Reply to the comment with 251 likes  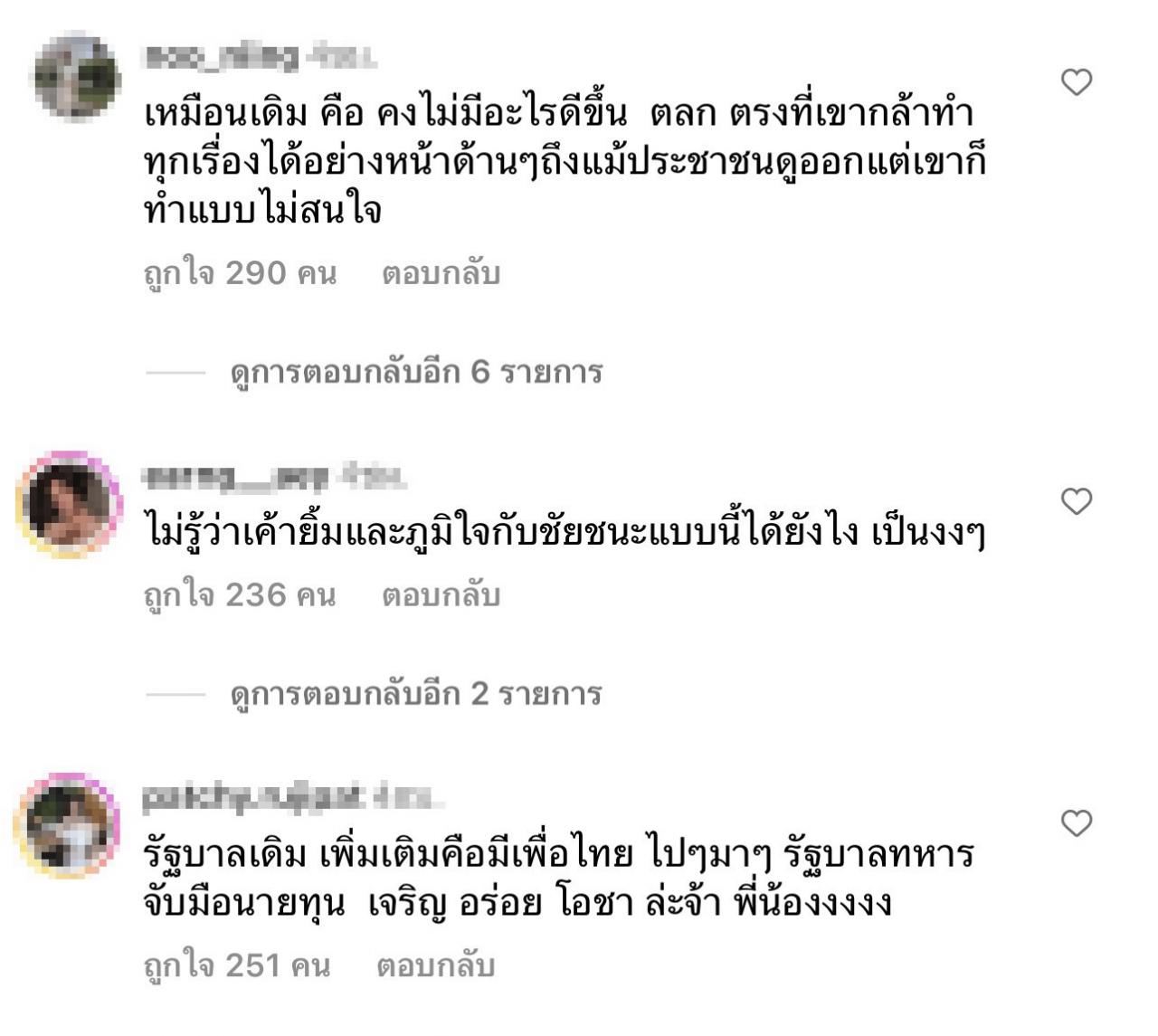coord(435,965)
